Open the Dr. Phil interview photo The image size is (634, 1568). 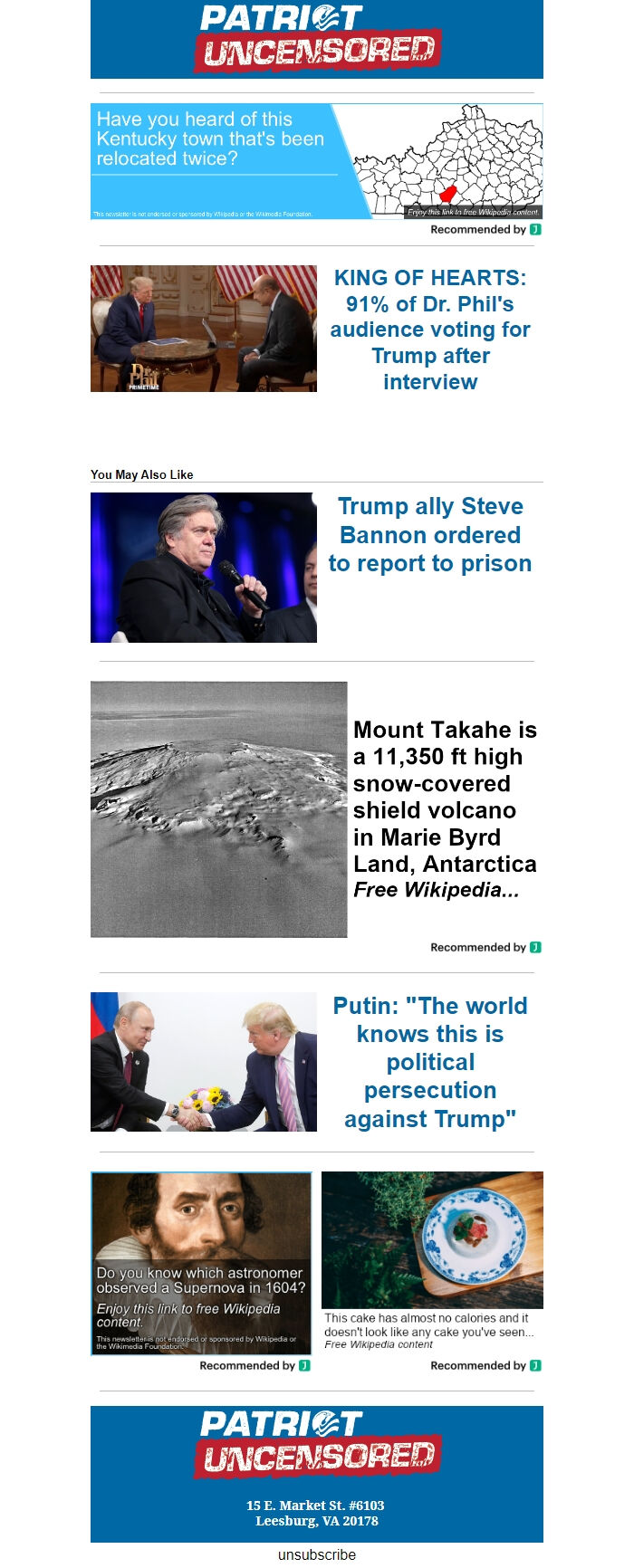click(204, 329)
